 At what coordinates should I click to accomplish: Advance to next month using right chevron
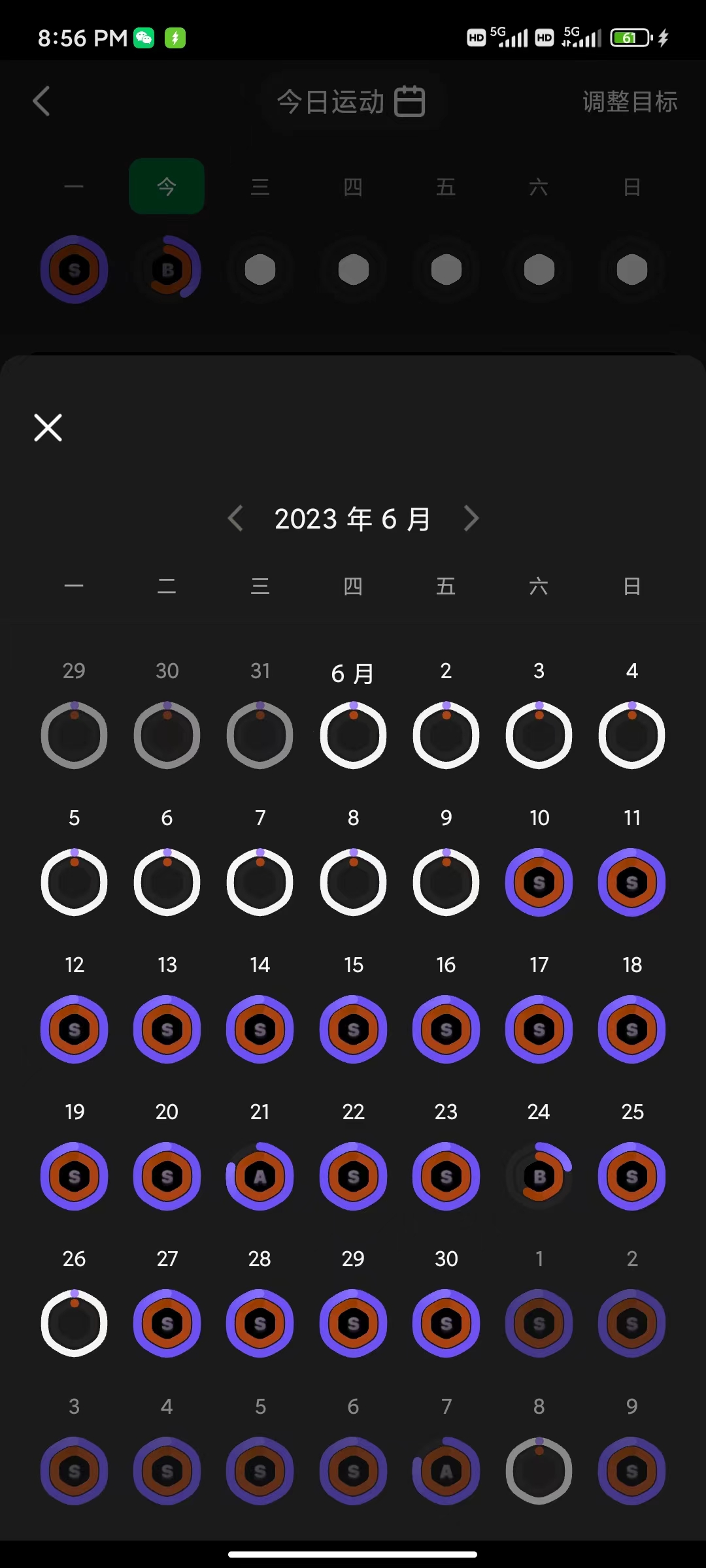472,517
